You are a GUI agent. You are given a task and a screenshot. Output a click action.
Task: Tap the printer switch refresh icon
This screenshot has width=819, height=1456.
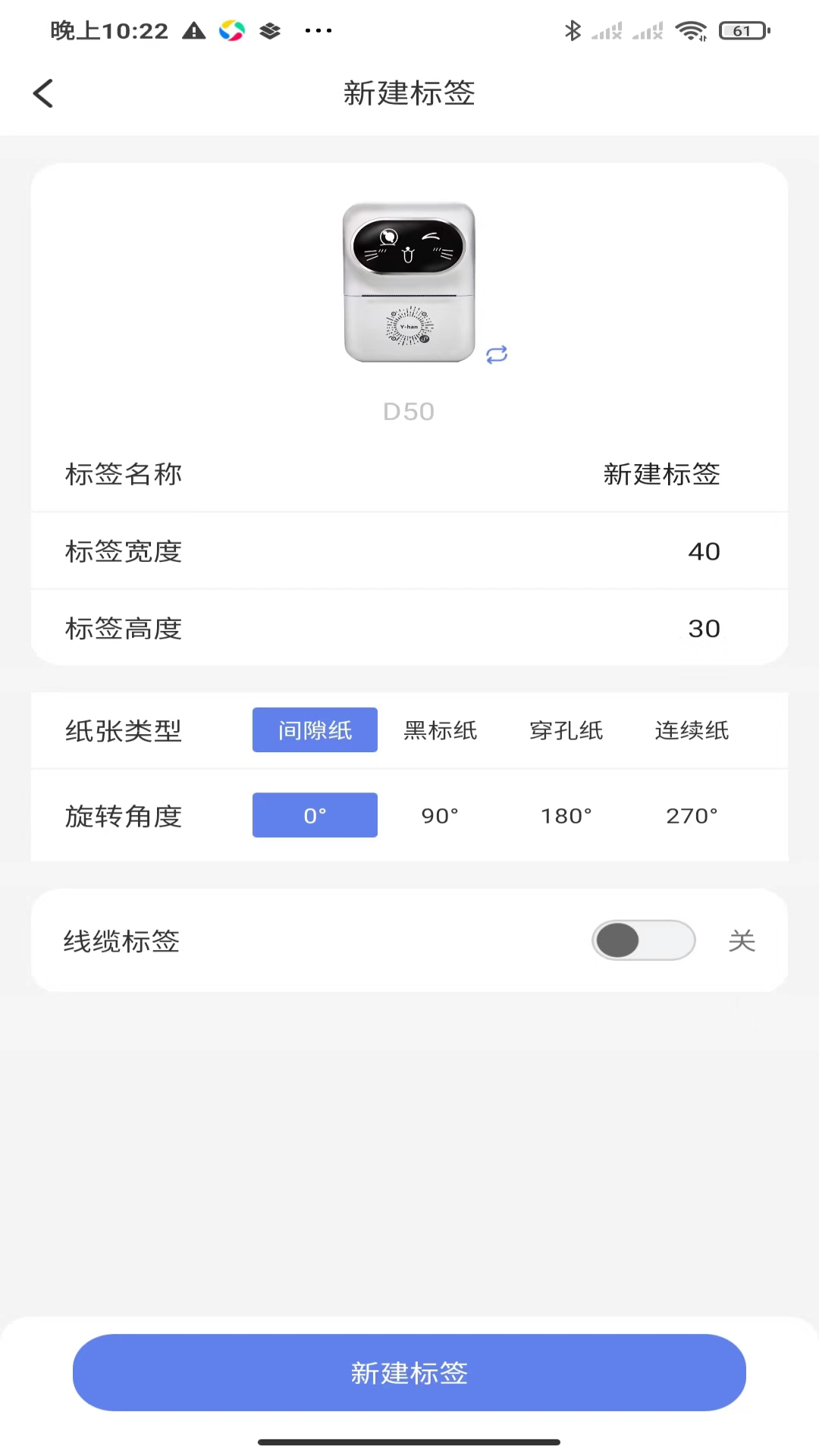tap(497, 354)
